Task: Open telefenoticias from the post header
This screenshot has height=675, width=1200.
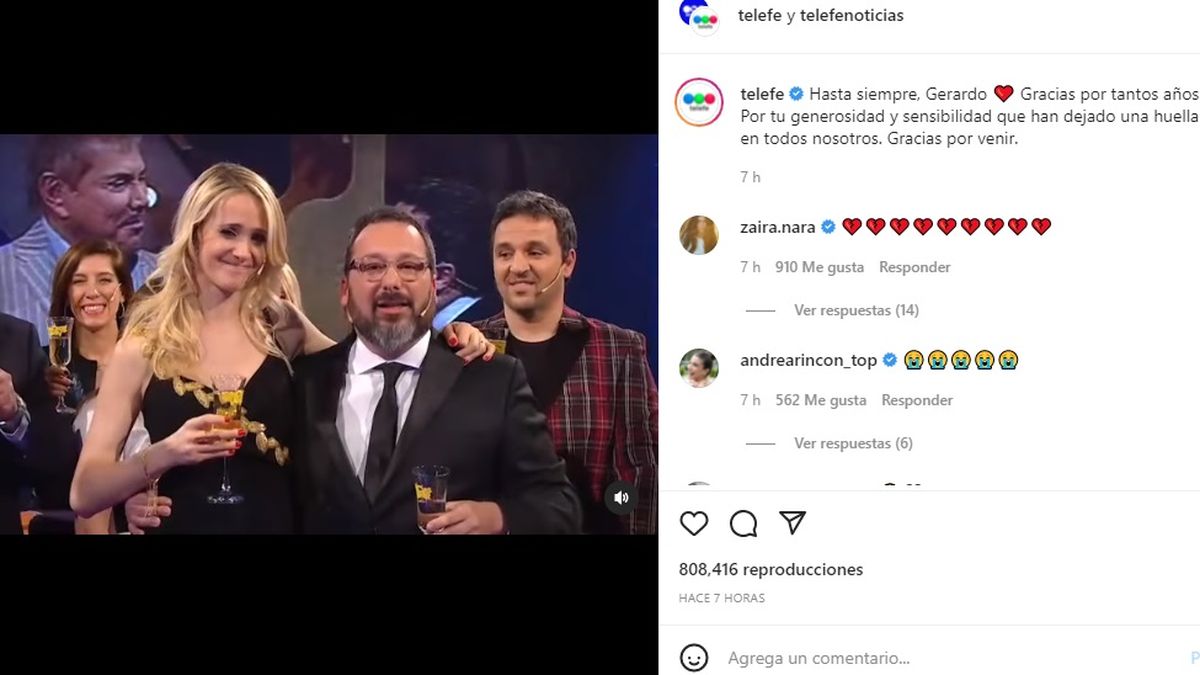Action: tap(851, 15)
